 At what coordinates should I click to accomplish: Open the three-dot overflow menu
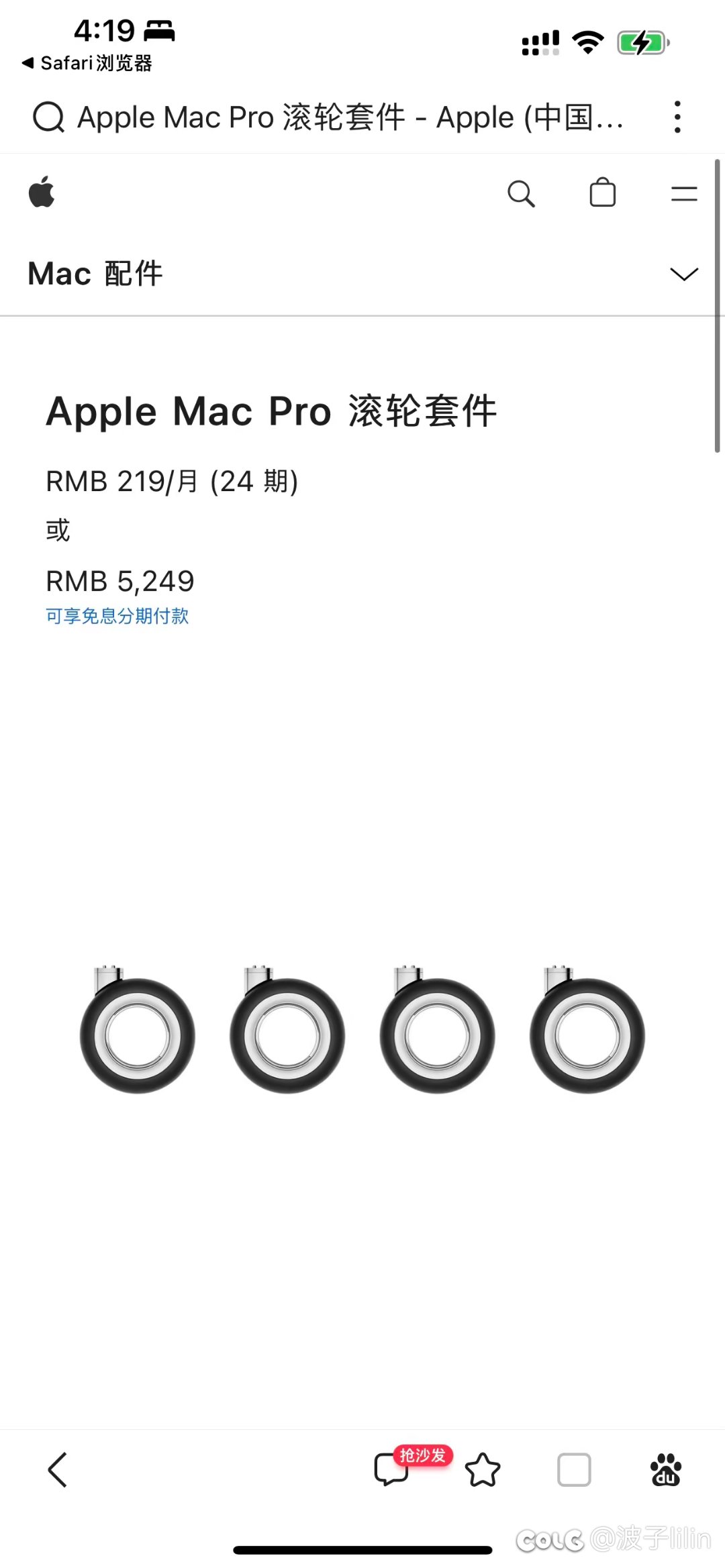[677, 117]
